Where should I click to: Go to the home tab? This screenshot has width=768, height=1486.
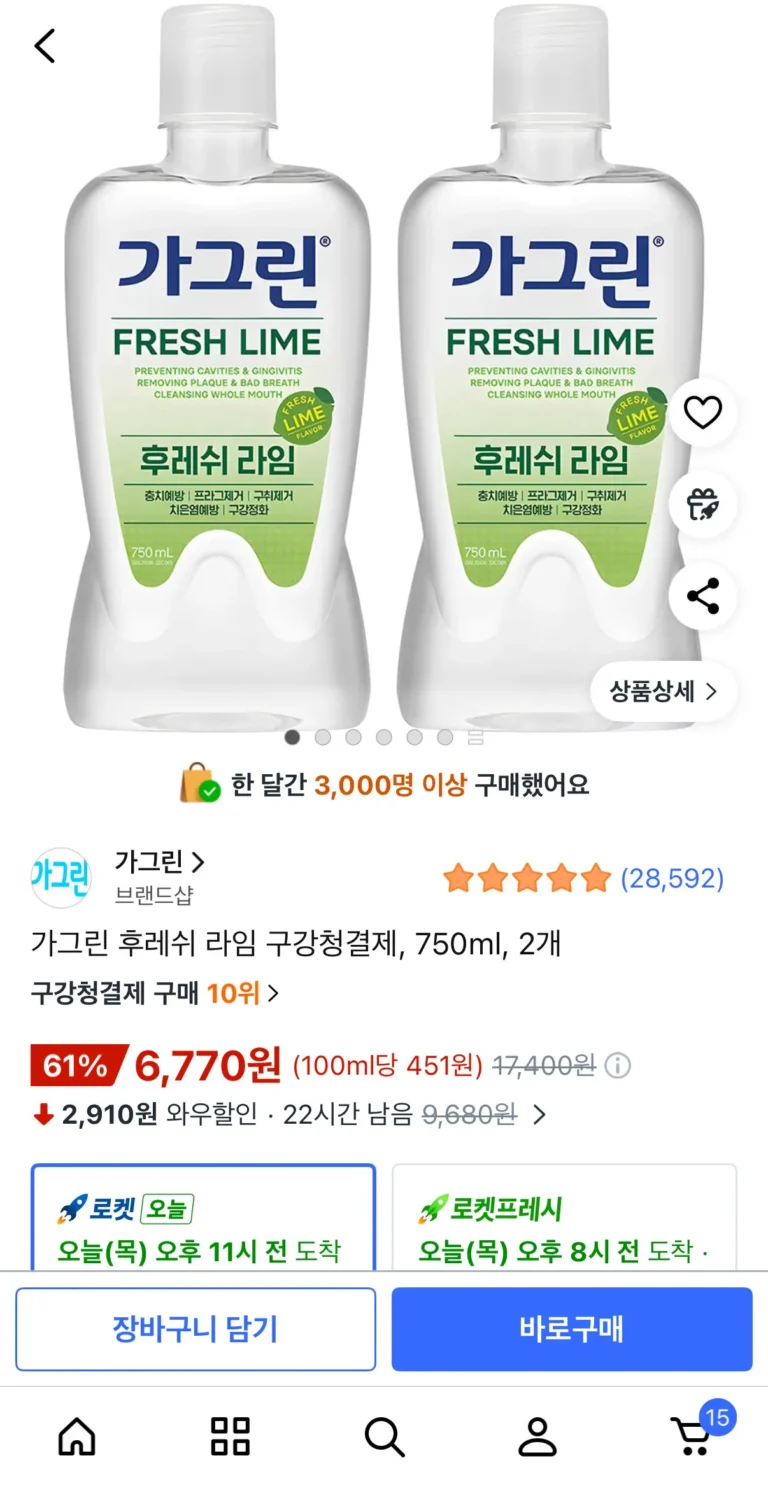pos(77,1437)
